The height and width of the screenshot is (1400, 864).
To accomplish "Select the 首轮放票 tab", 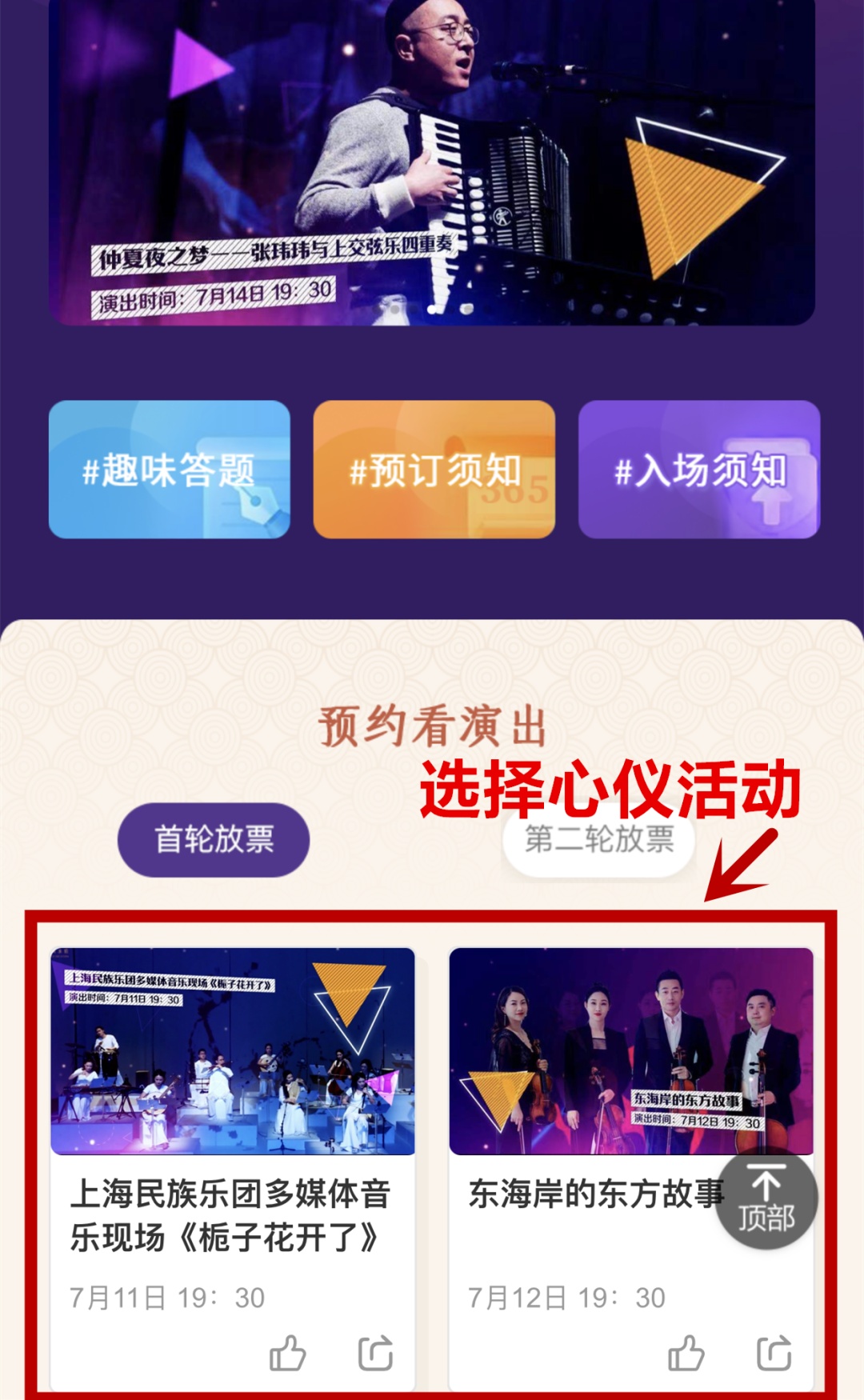I will point(214,840).
